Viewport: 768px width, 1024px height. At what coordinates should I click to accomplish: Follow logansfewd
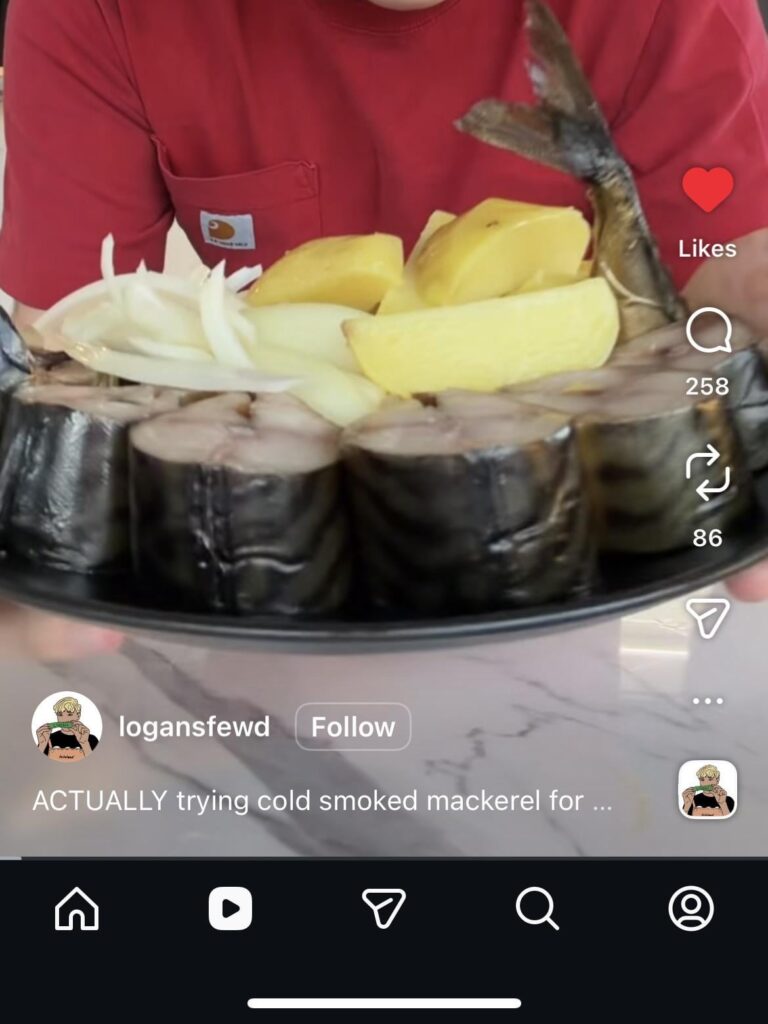coord(352,727)
